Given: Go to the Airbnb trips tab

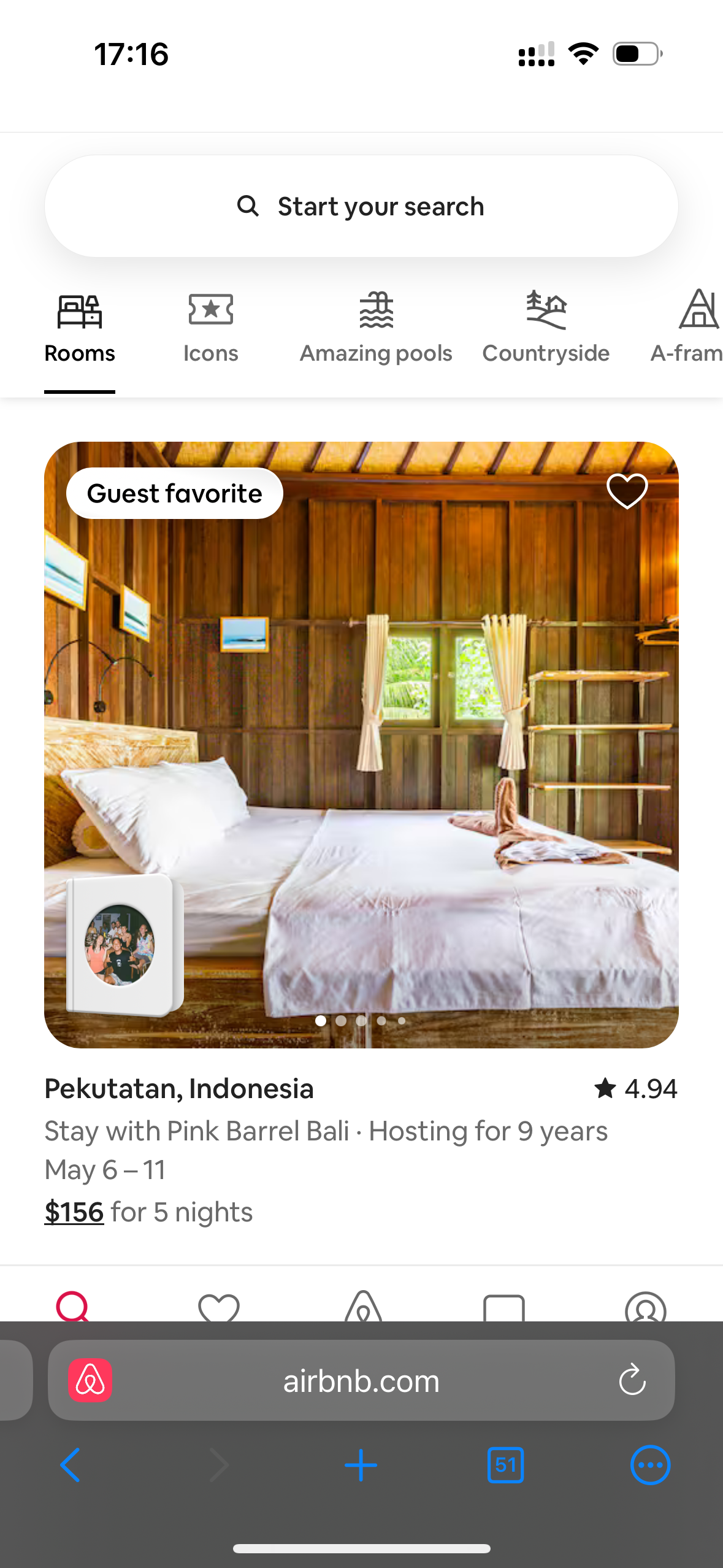Looking at the screenshot, I should coord(364,1307).
